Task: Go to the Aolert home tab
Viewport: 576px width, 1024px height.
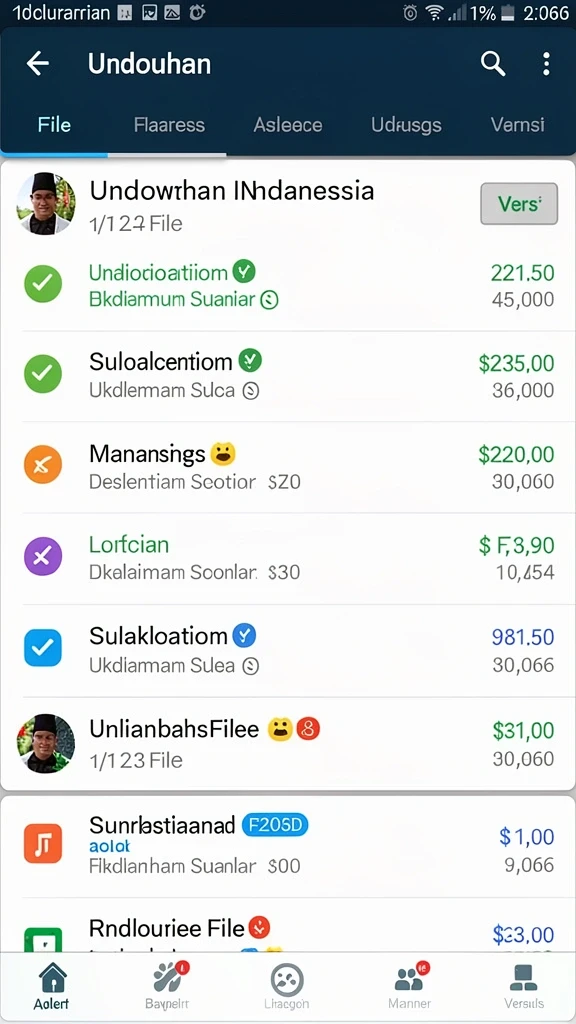Action: [52, 985]
